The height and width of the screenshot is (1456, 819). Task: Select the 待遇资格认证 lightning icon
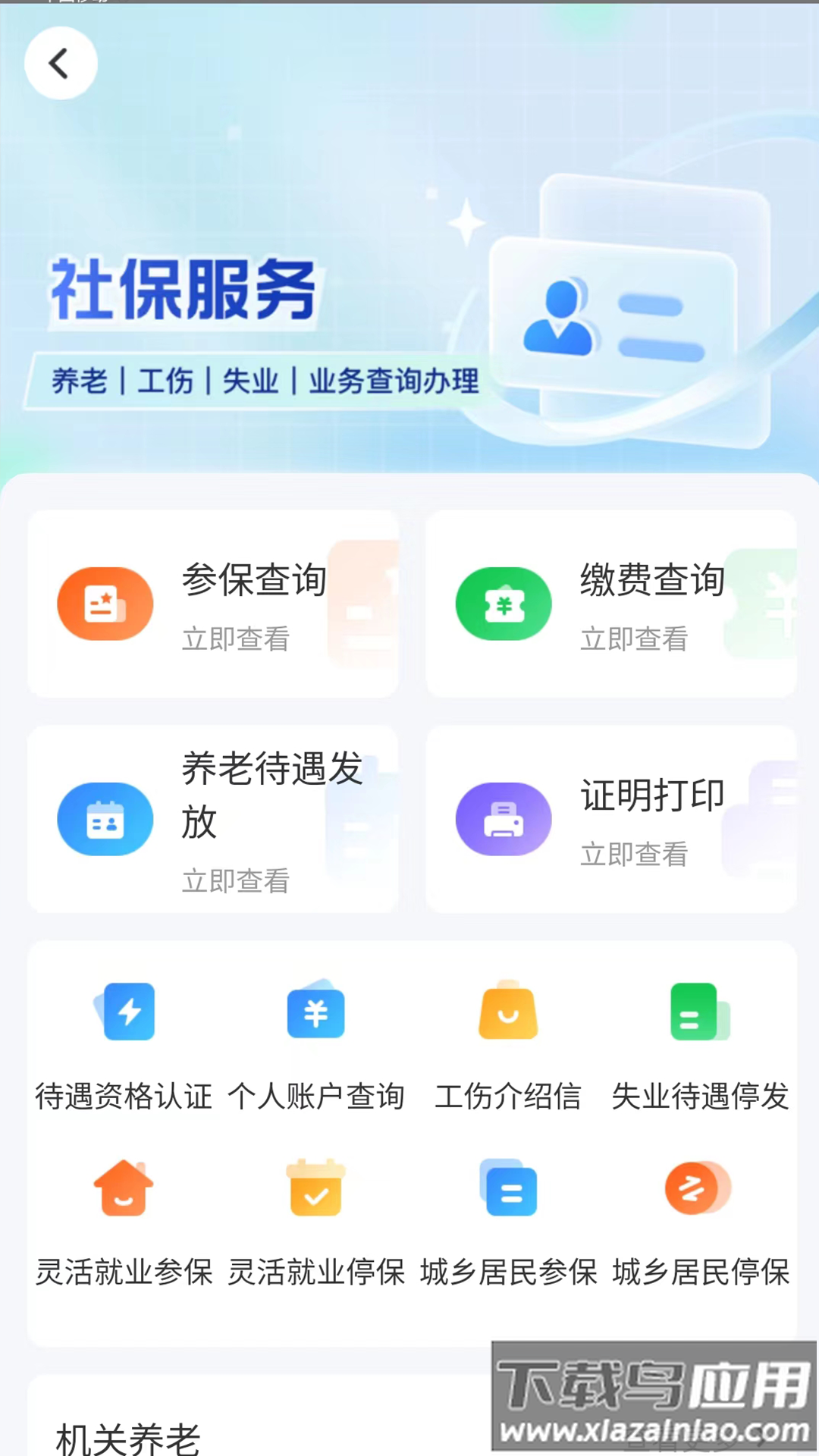click(x=126, y=1012)
